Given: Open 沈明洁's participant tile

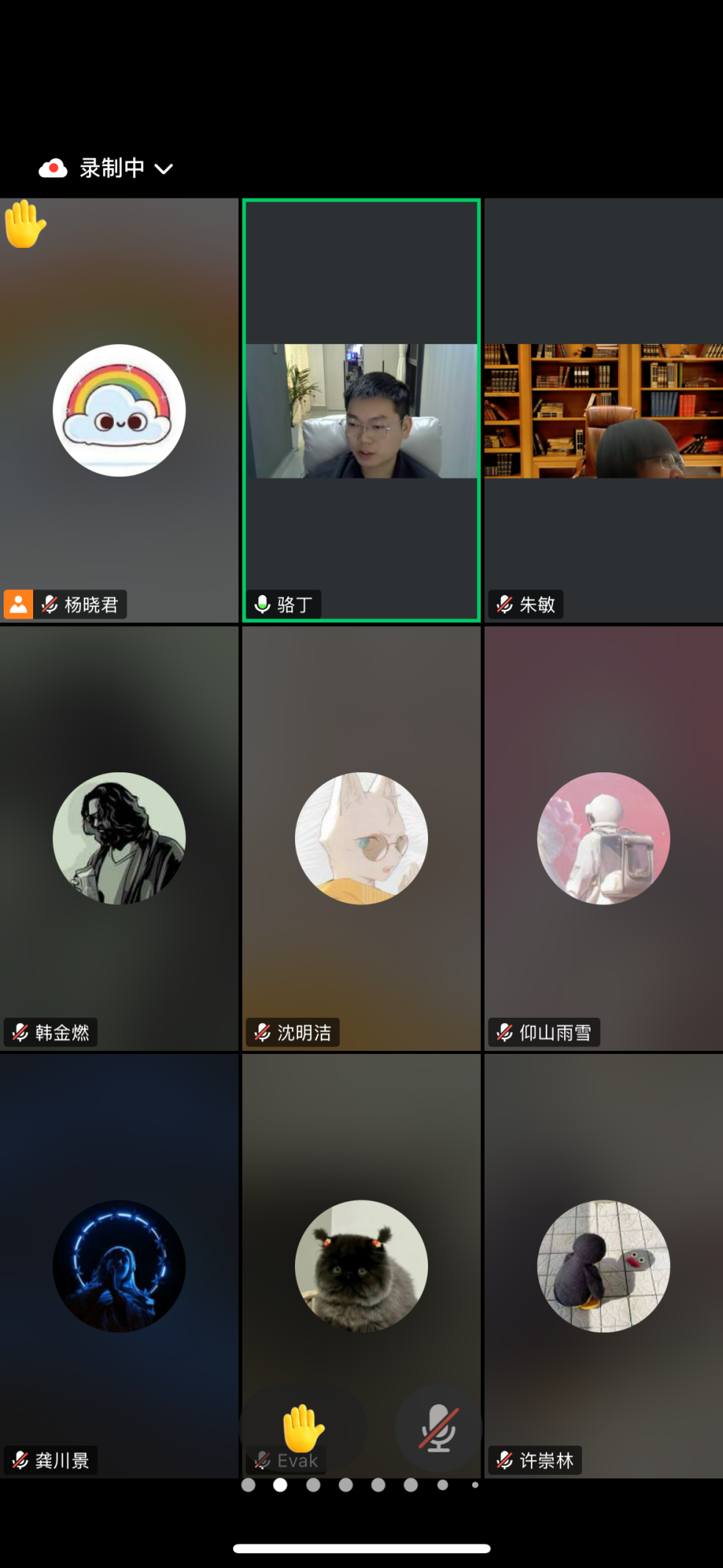Looking at the screenshot, I should (x=361, y=838).
